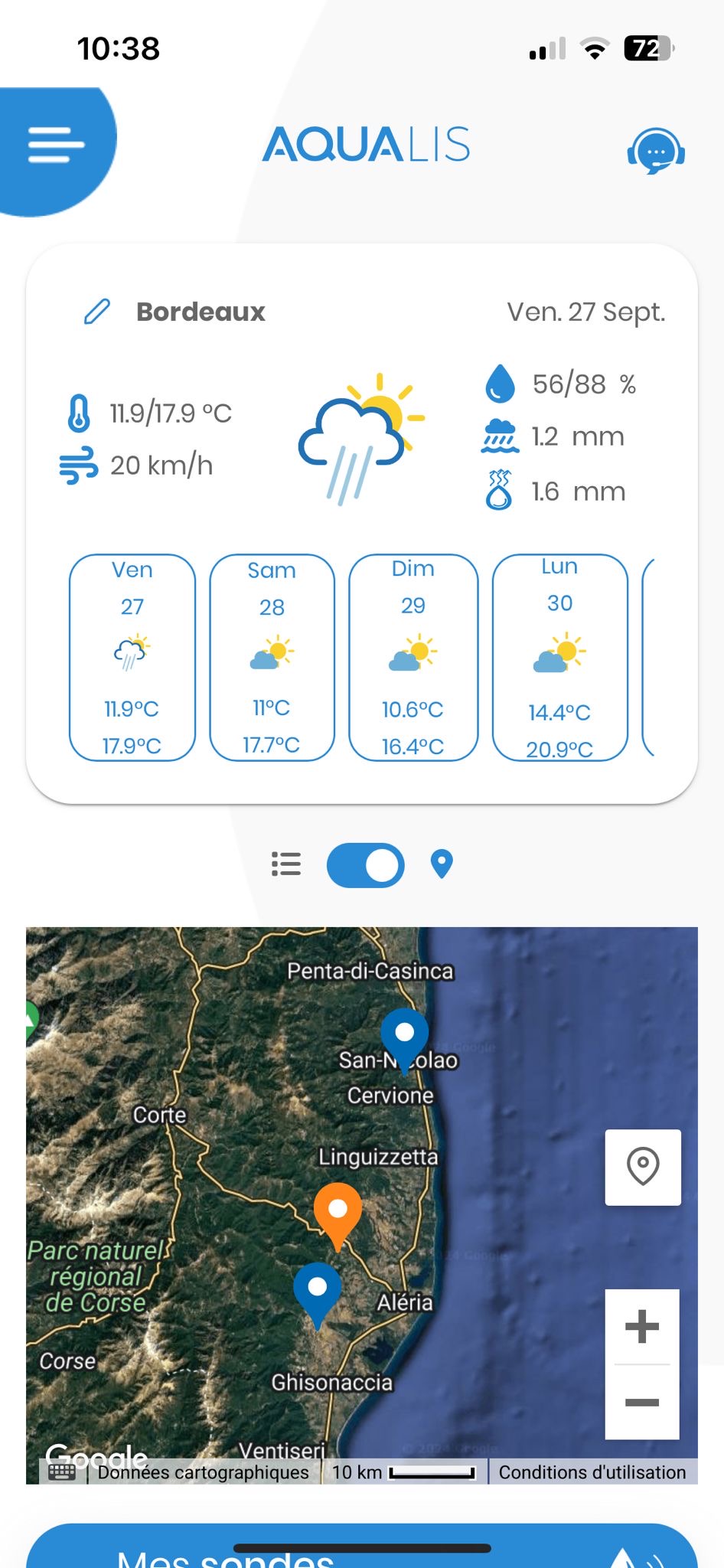This screenshot has width=724, height=1568.
Task: Open the Mes sondes panel
Action: [x=361, y=1550]
